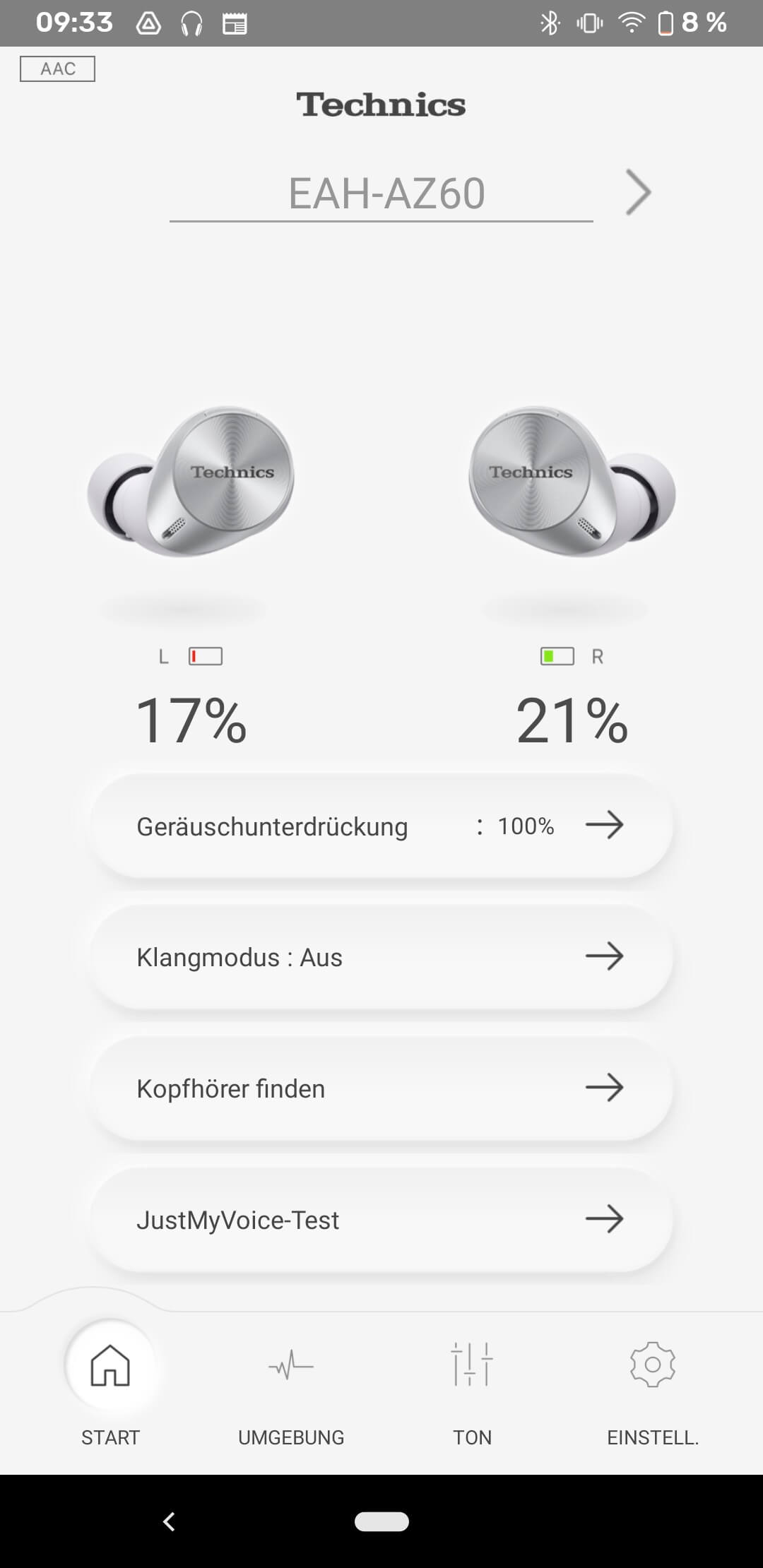Open Kopfhörer finden

point(381,1088)
